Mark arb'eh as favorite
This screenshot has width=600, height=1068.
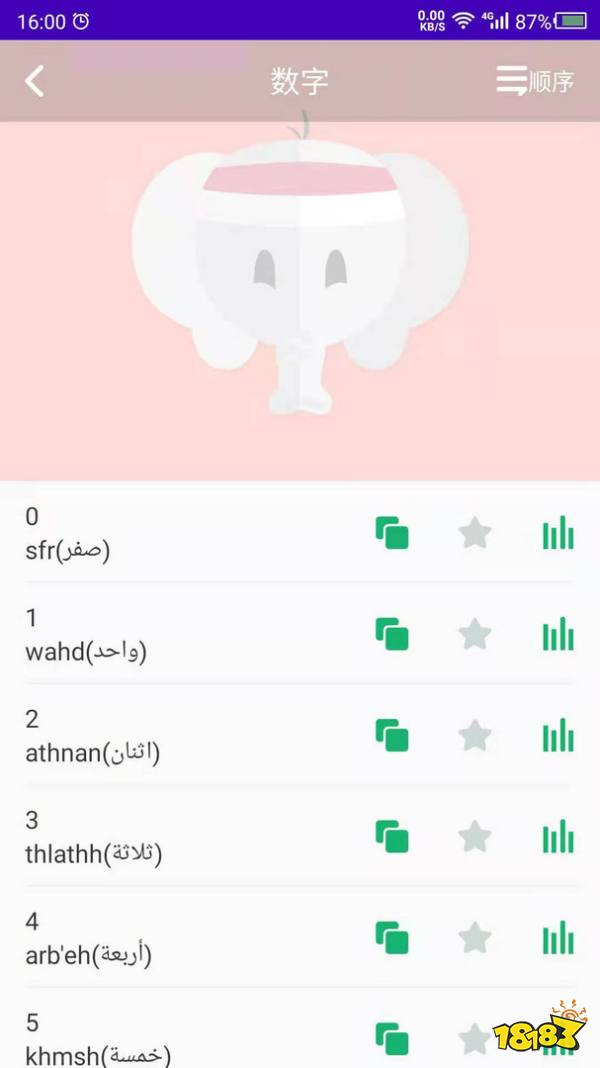[x=475, y=938]
